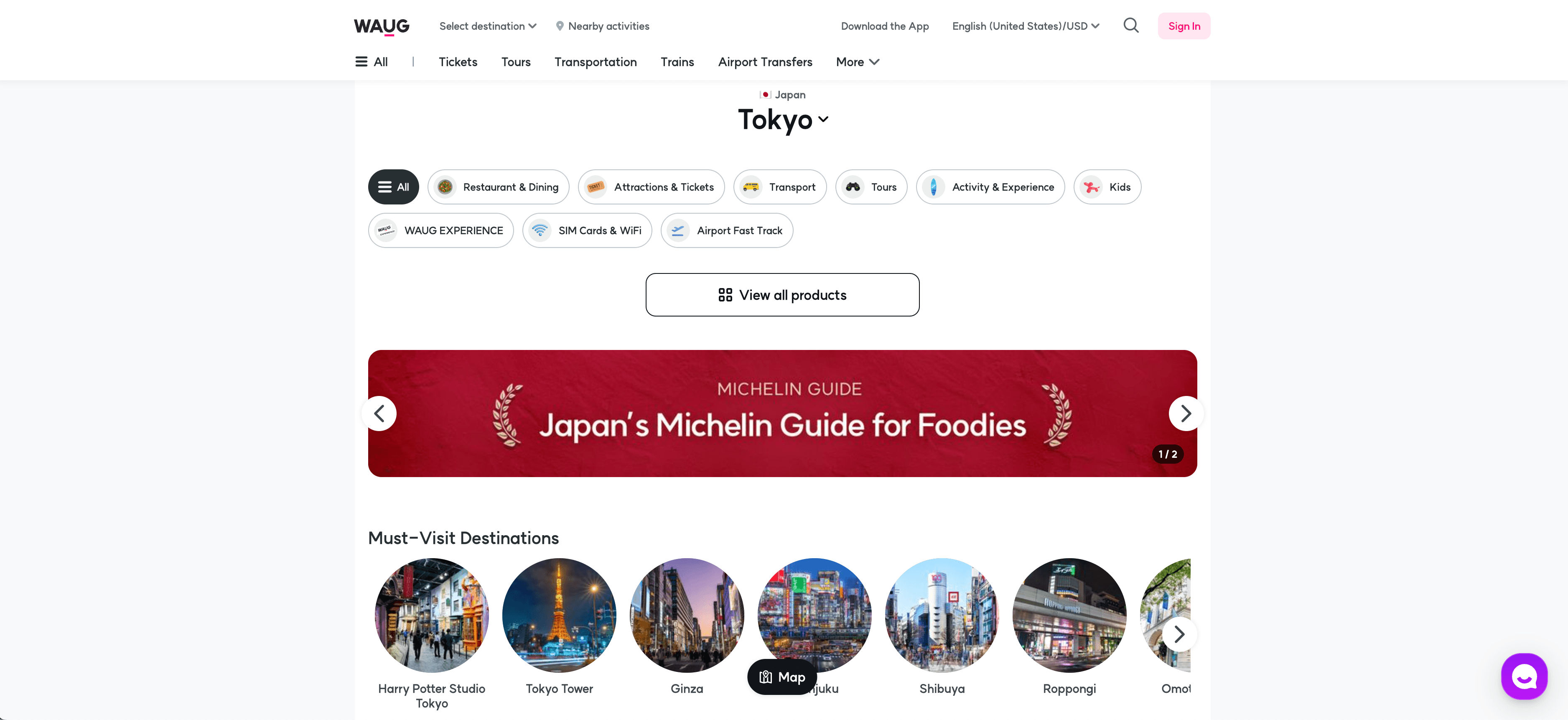Tap View all products button
The height and width of the screenshot is (720, 1568).
[782, 295]
